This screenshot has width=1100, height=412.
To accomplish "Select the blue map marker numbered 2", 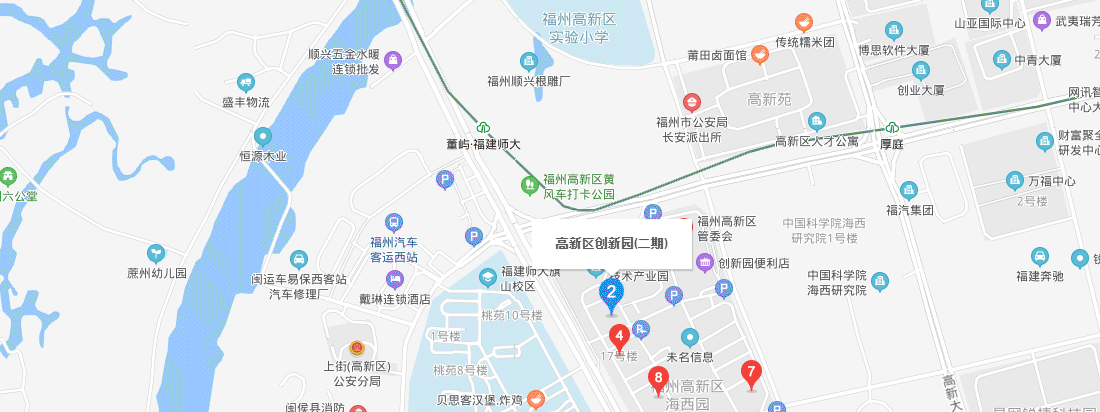I will coord(610,292).
